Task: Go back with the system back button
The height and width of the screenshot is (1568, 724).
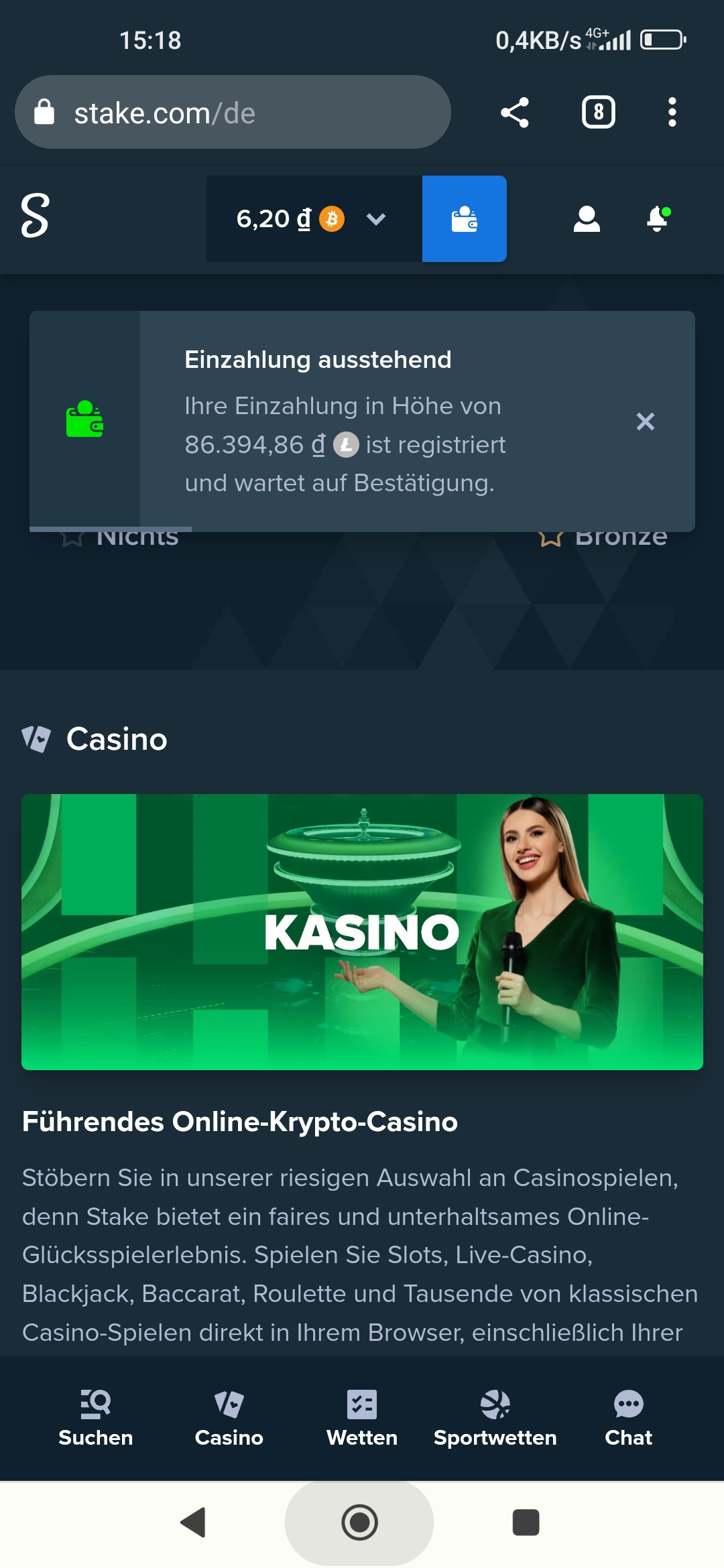Action: [194, 1522]
